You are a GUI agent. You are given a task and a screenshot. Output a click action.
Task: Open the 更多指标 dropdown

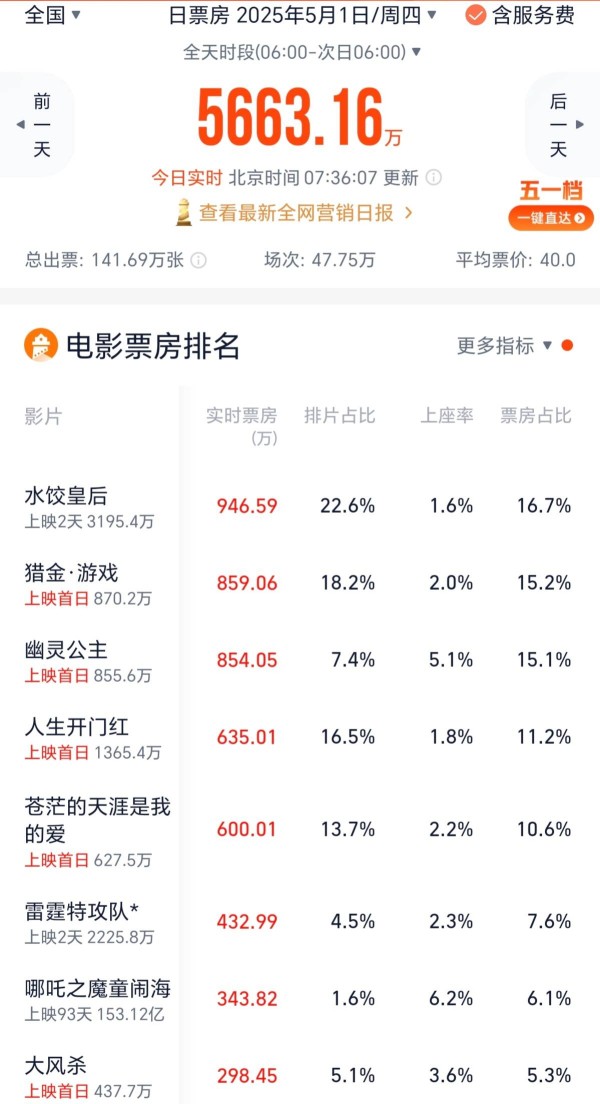pos(515,346)
